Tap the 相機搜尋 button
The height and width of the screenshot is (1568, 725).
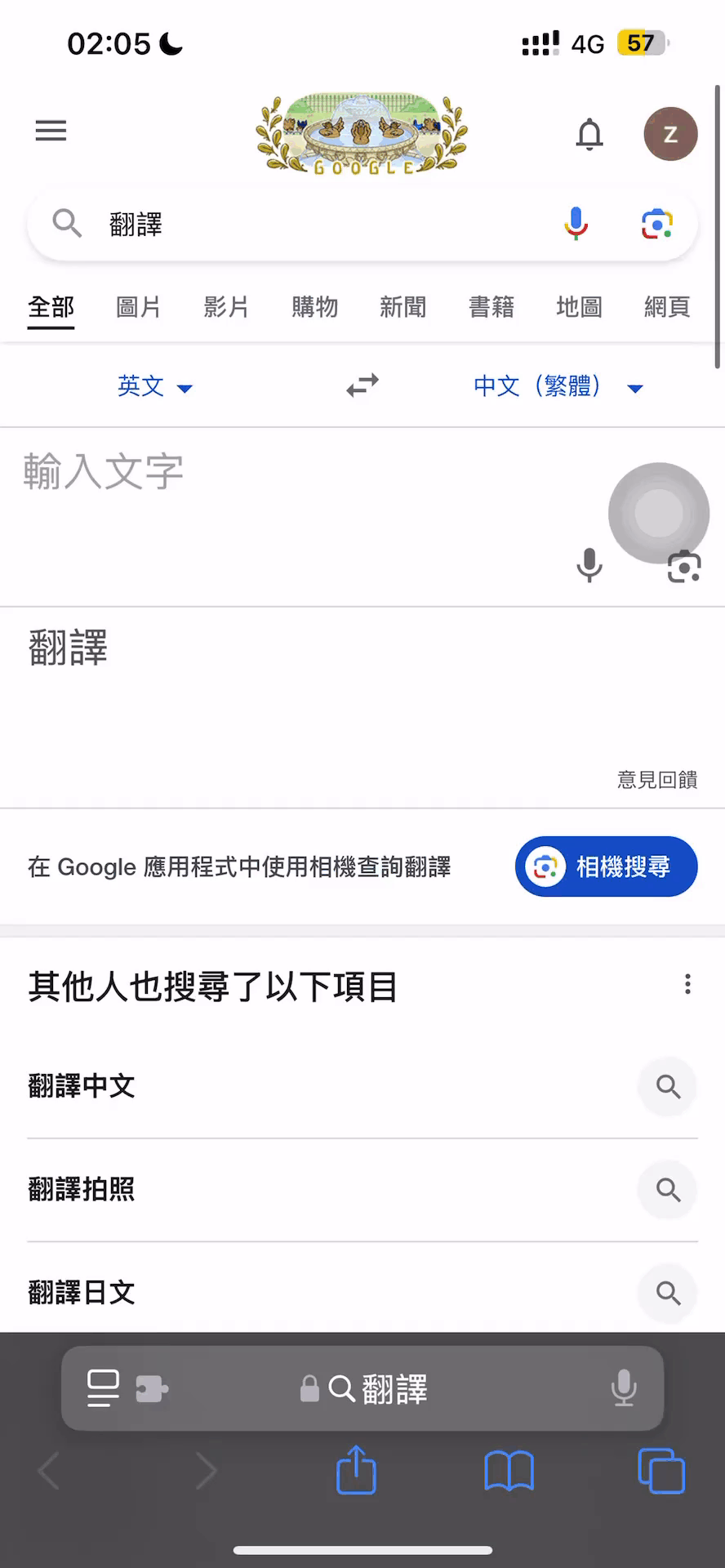pos(606,866)
